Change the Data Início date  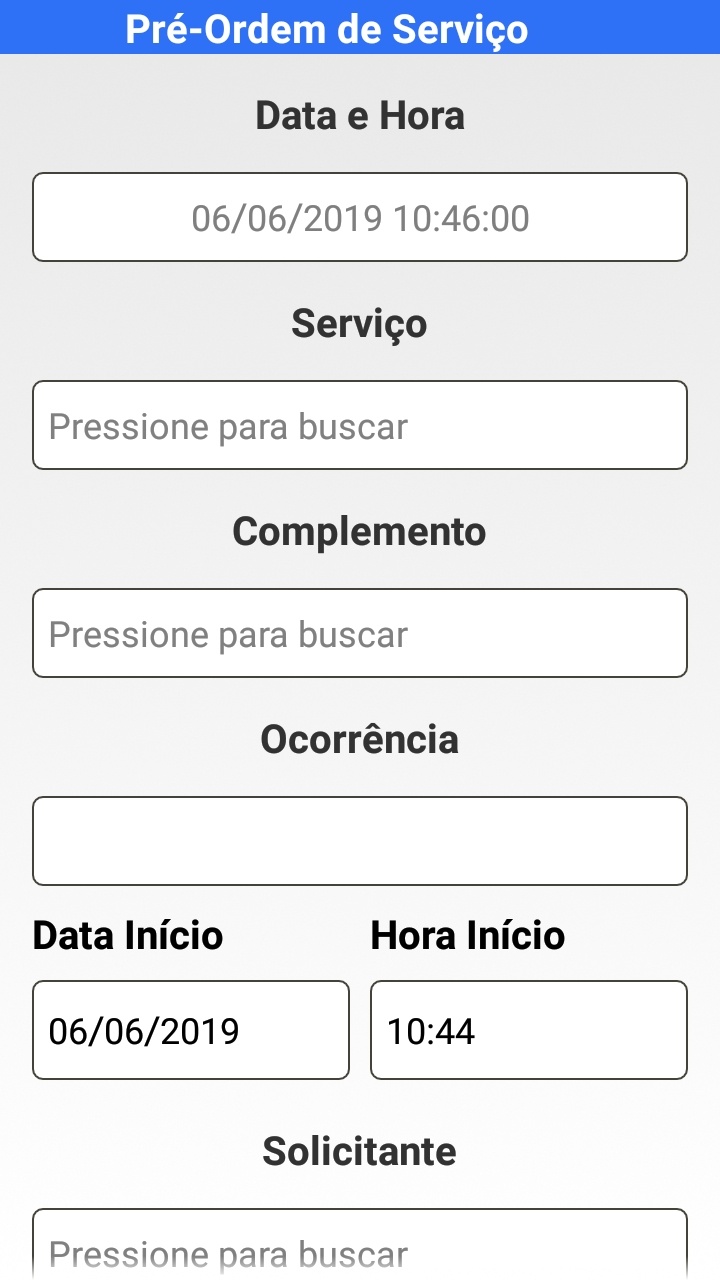pos(191,1030)
